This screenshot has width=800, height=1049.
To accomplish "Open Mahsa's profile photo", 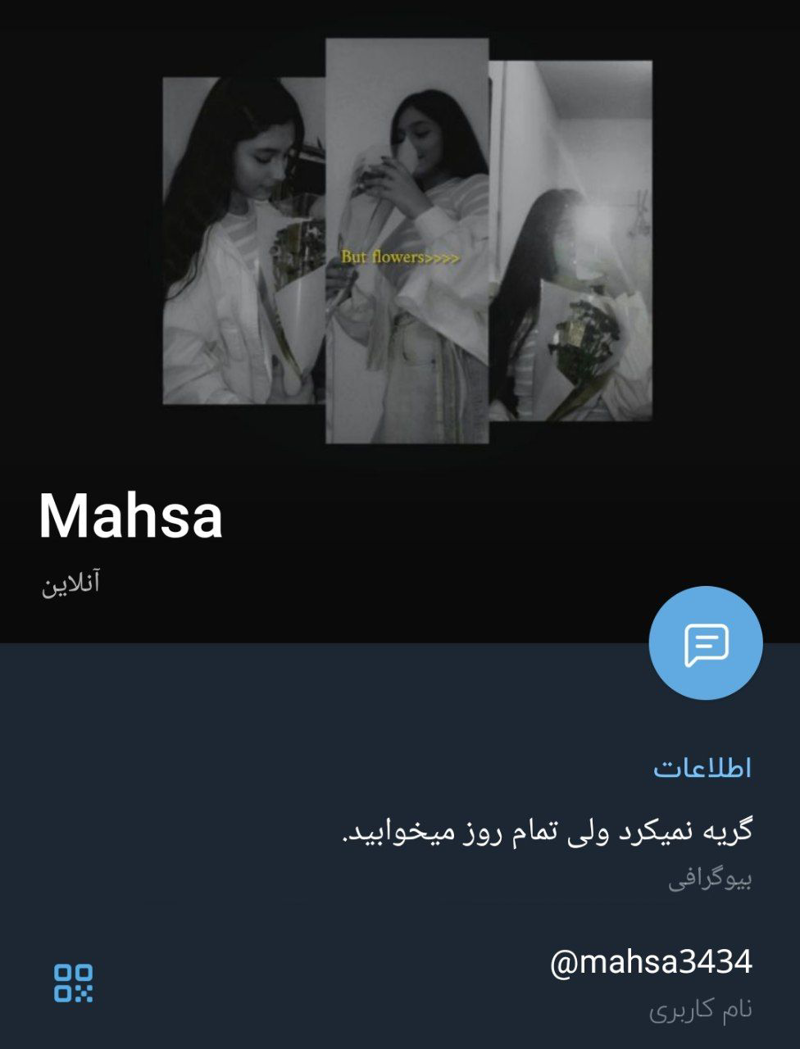I will click(x=407, y=240).
